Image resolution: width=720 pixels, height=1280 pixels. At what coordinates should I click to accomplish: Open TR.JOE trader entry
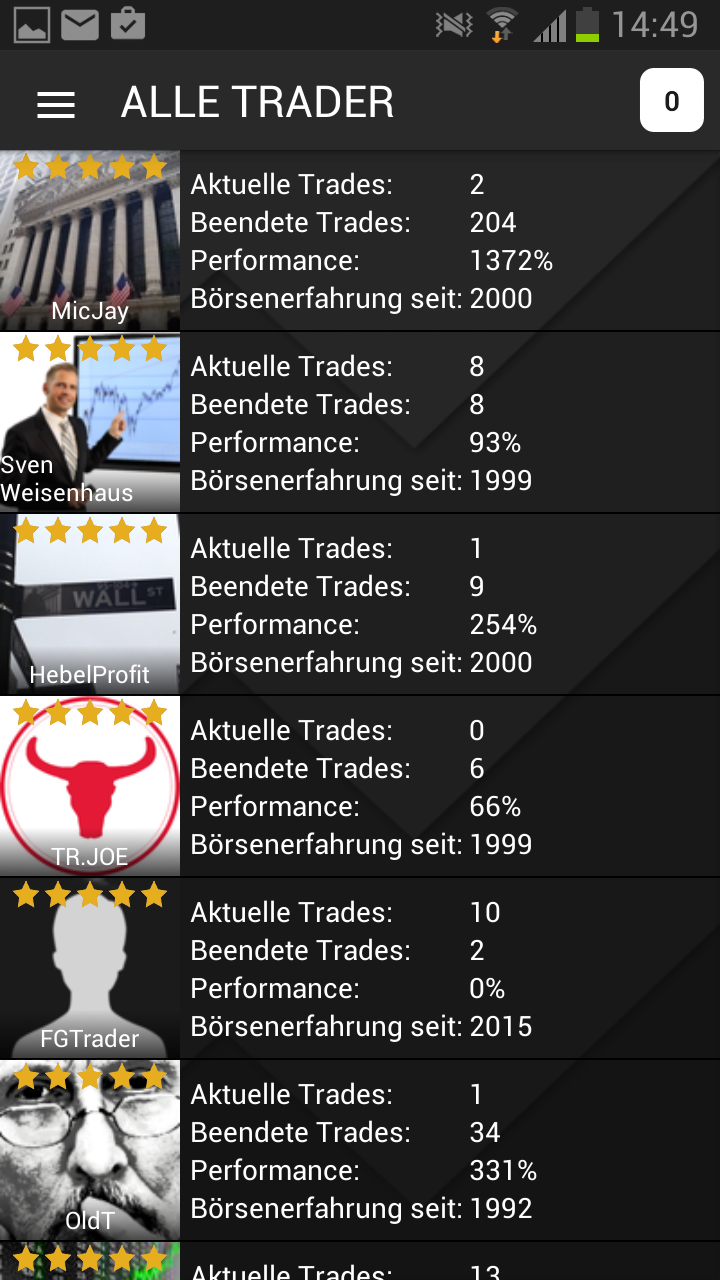360,787
